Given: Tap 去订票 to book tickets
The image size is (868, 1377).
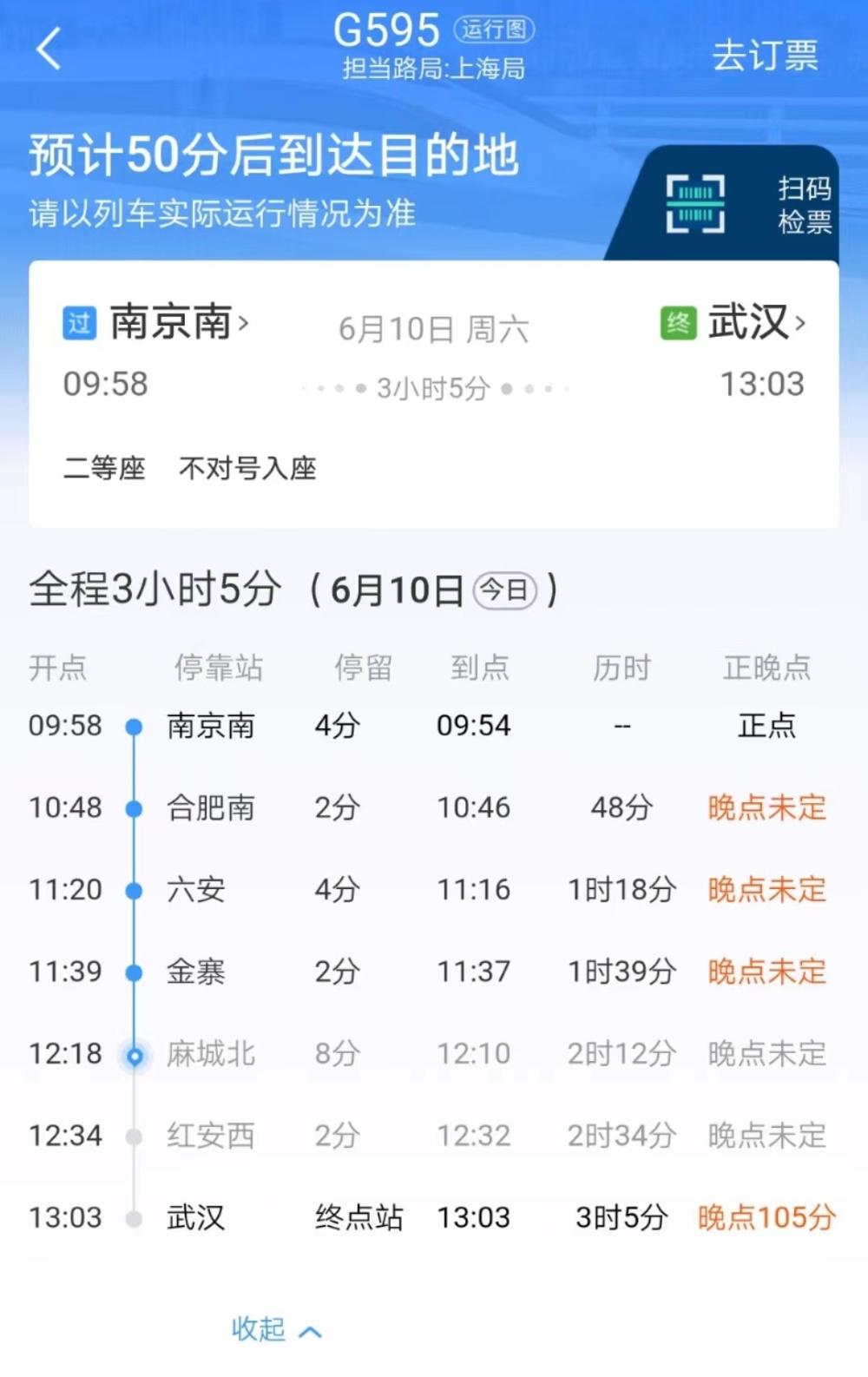Looking at the screenshot, I should [765, 56].
